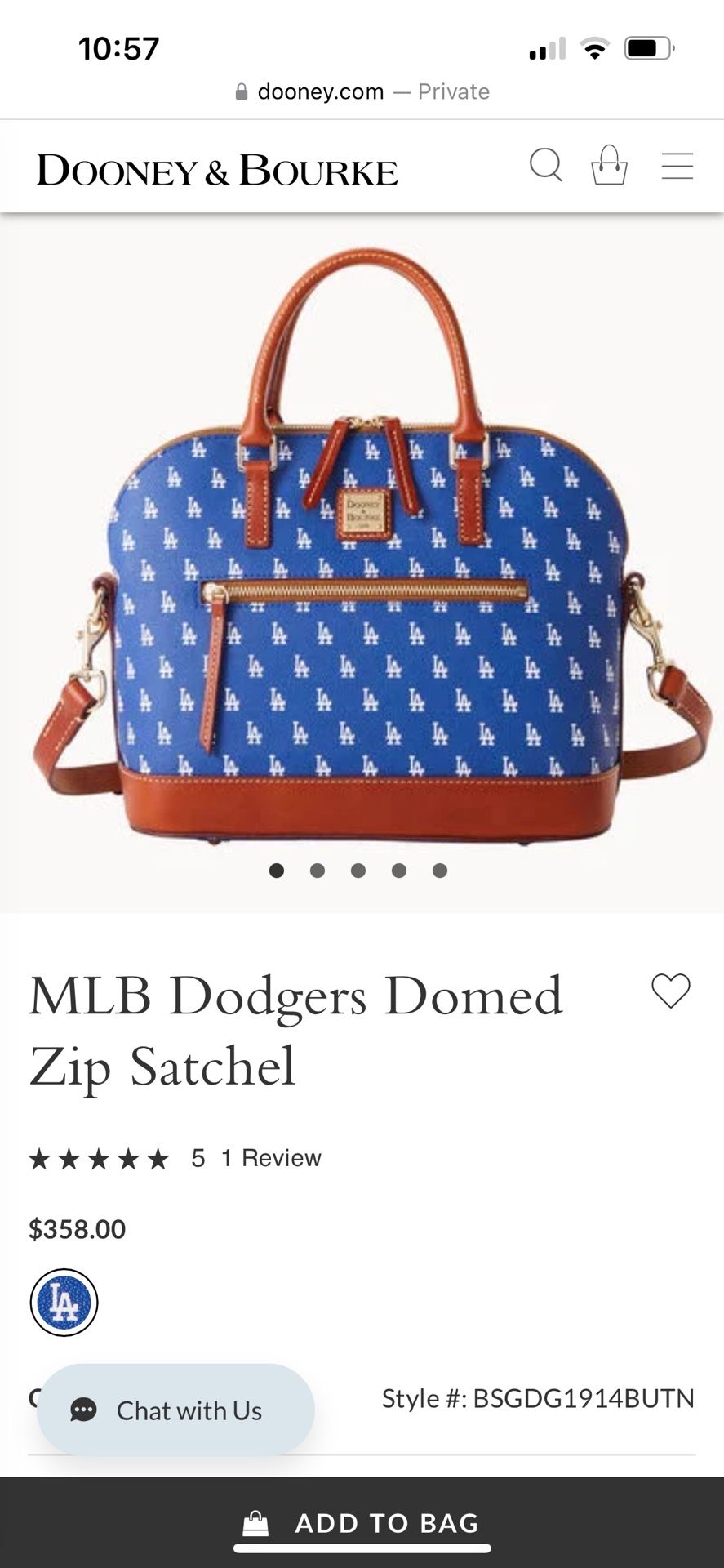Open the 1 Review link

(x=271, y=1158)
